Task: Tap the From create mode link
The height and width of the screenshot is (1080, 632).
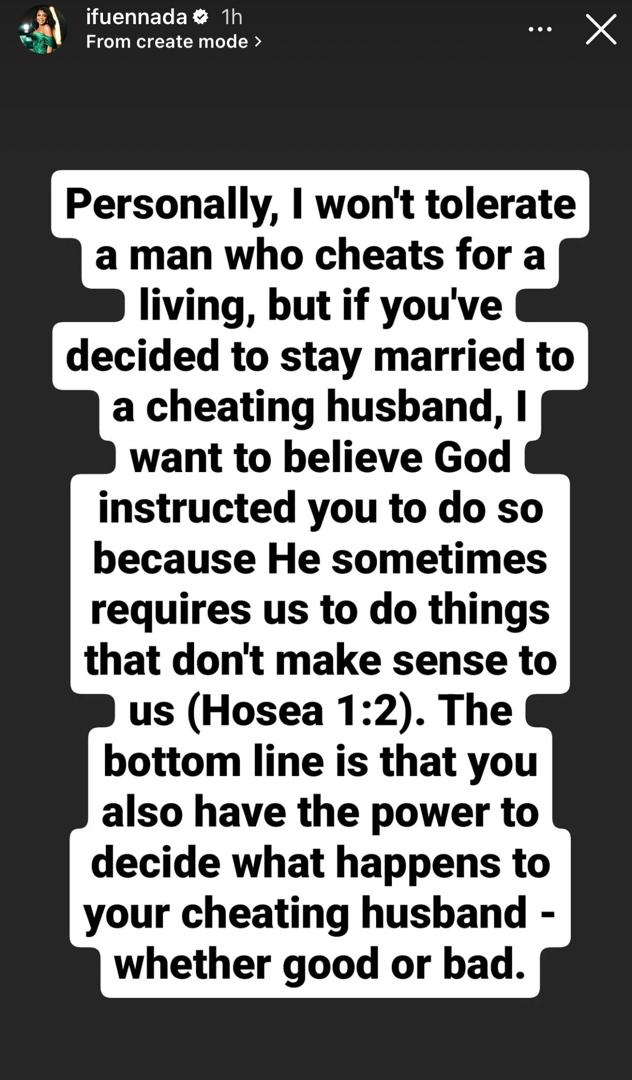Action: pos(173,42)
